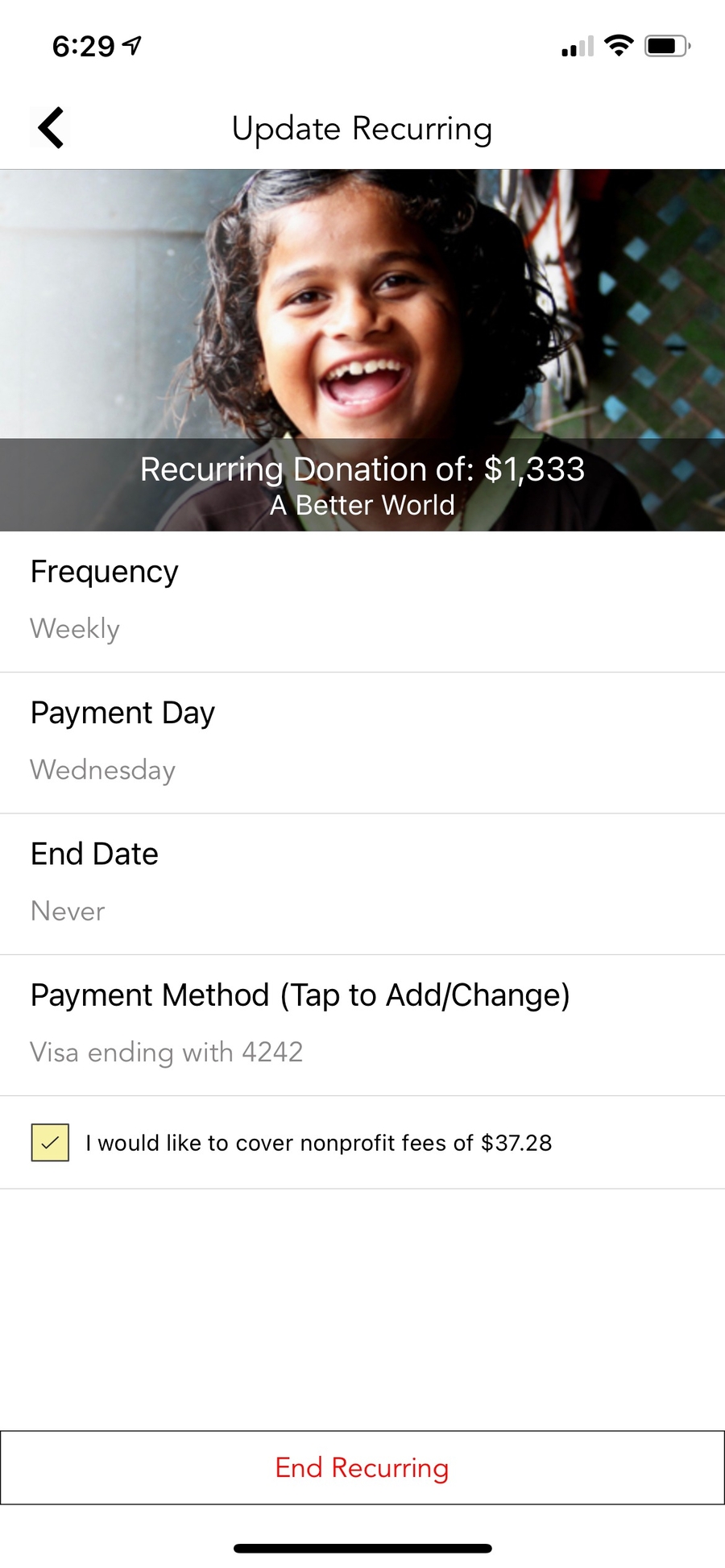
Task: Uncheck the cover nonprofit fees checkbox
Action: point(50,1142)
